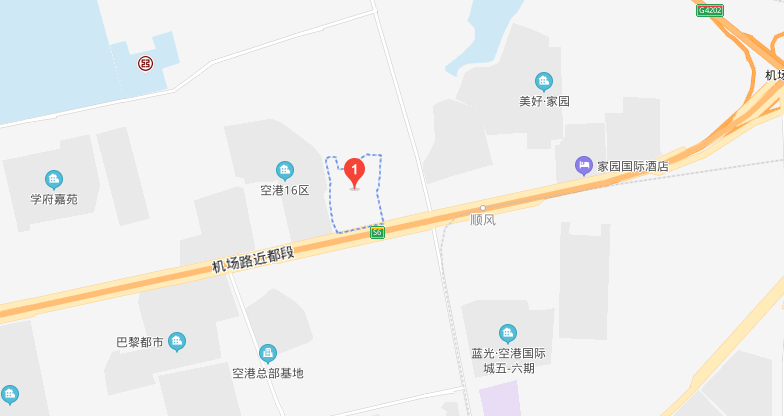Open the 学府嘉苑 place marker
This screenshot has width=784, height=416.
[53, 179]
